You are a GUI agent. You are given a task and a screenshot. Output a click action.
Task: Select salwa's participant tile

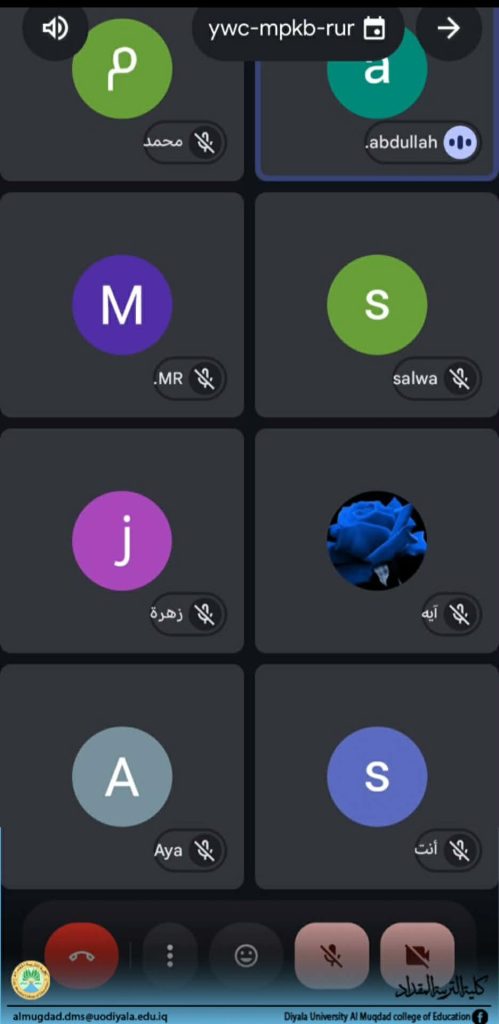coord(376,304)
